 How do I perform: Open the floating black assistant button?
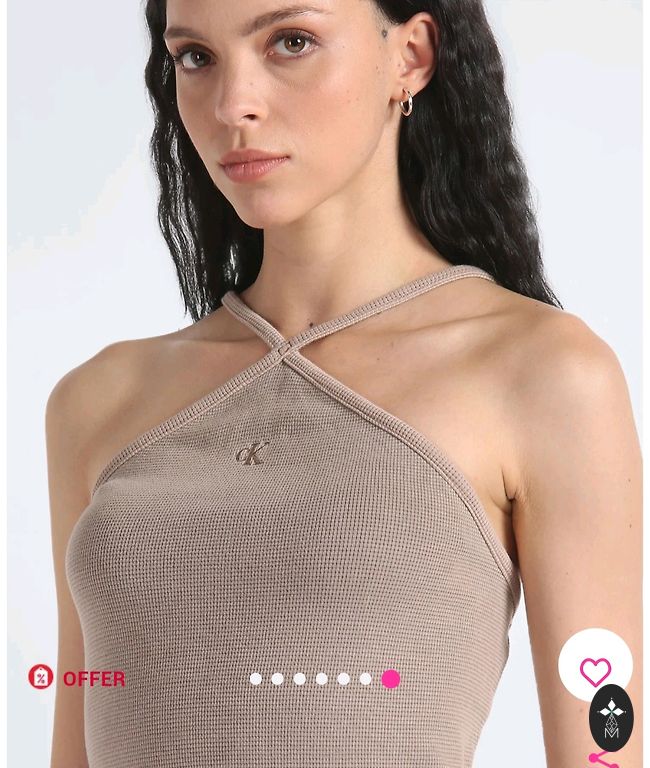click(x=611, y=717)
